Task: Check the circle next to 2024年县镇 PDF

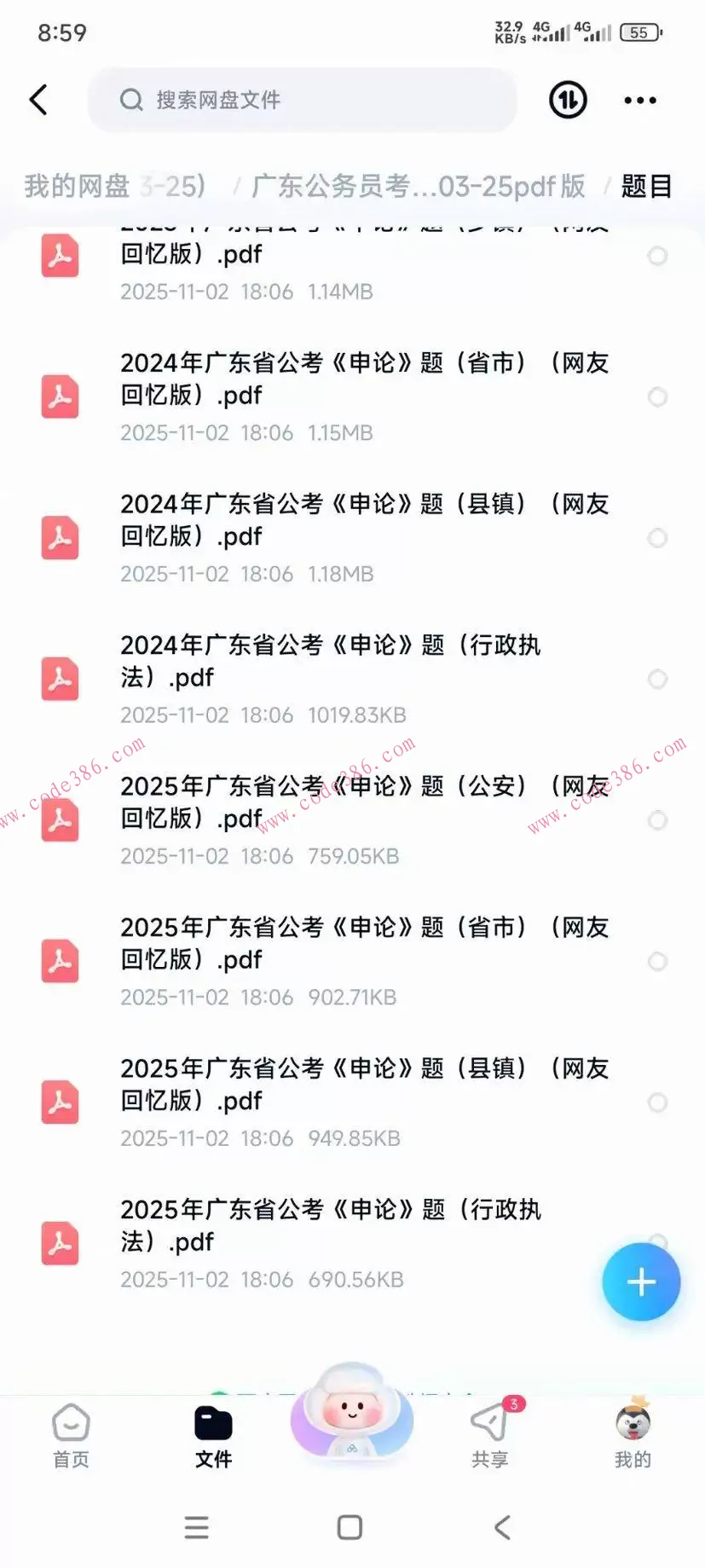Action: (x=657, y=538)
